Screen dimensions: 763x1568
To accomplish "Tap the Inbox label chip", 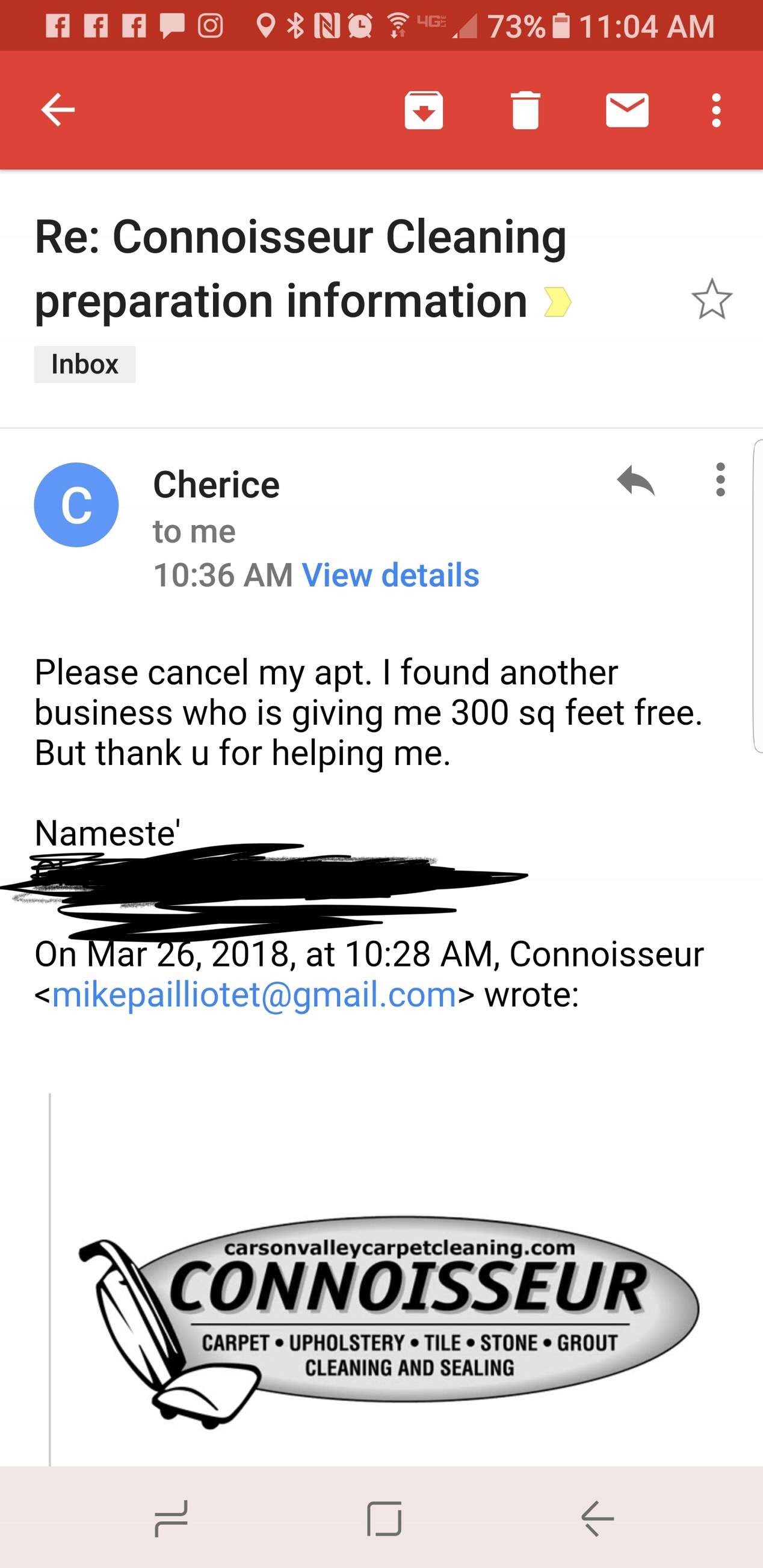I will [85, 364].
